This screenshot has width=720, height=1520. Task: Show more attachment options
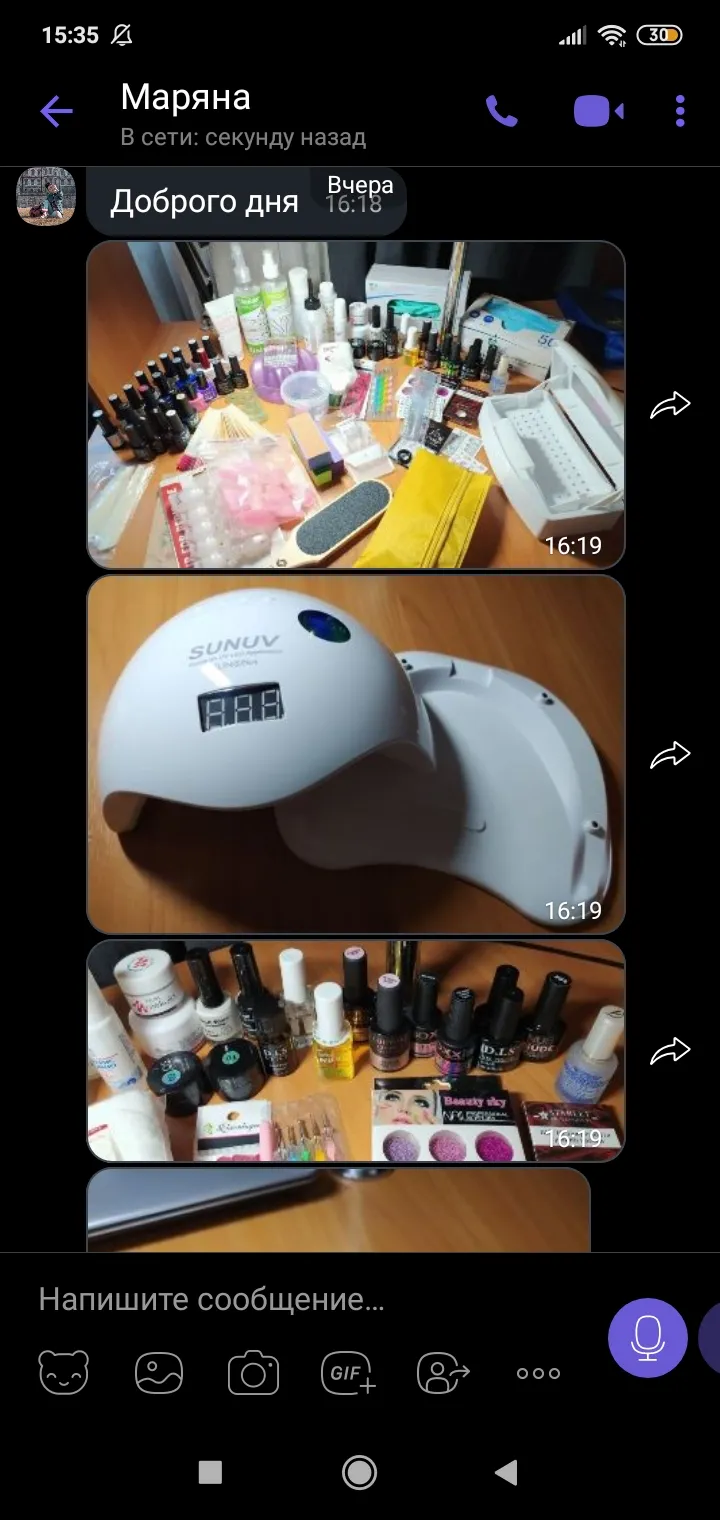pos(538,1373)
